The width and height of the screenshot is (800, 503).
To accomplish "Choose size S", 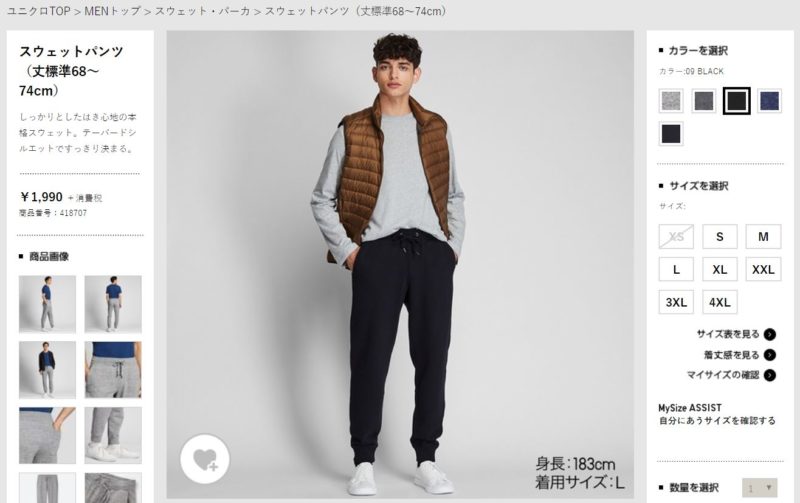I will point(719,237).
